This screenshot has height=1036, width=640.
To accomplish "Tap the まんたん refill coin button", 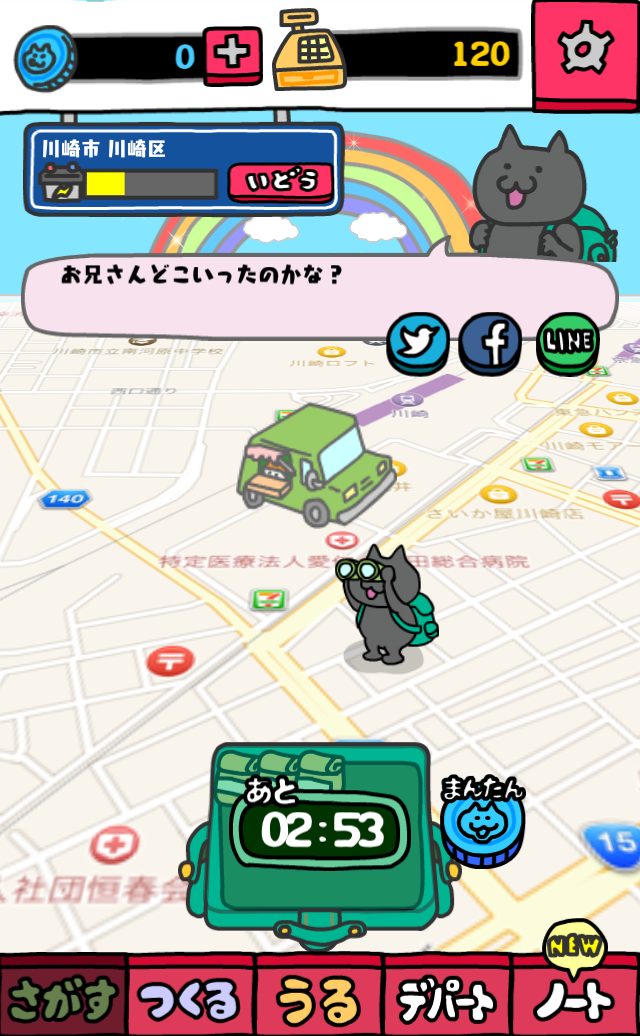I will pyautogui.click(x=483, y=821).
